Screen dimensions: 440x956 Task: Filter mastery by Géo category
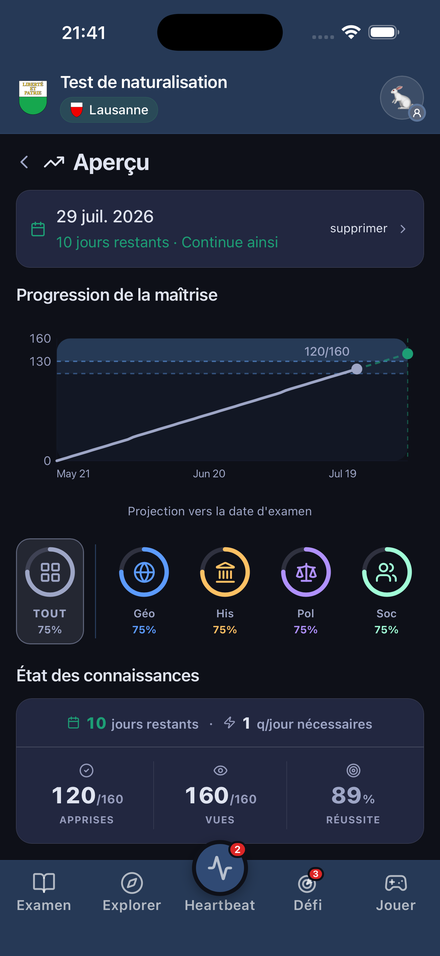[144, 591]
